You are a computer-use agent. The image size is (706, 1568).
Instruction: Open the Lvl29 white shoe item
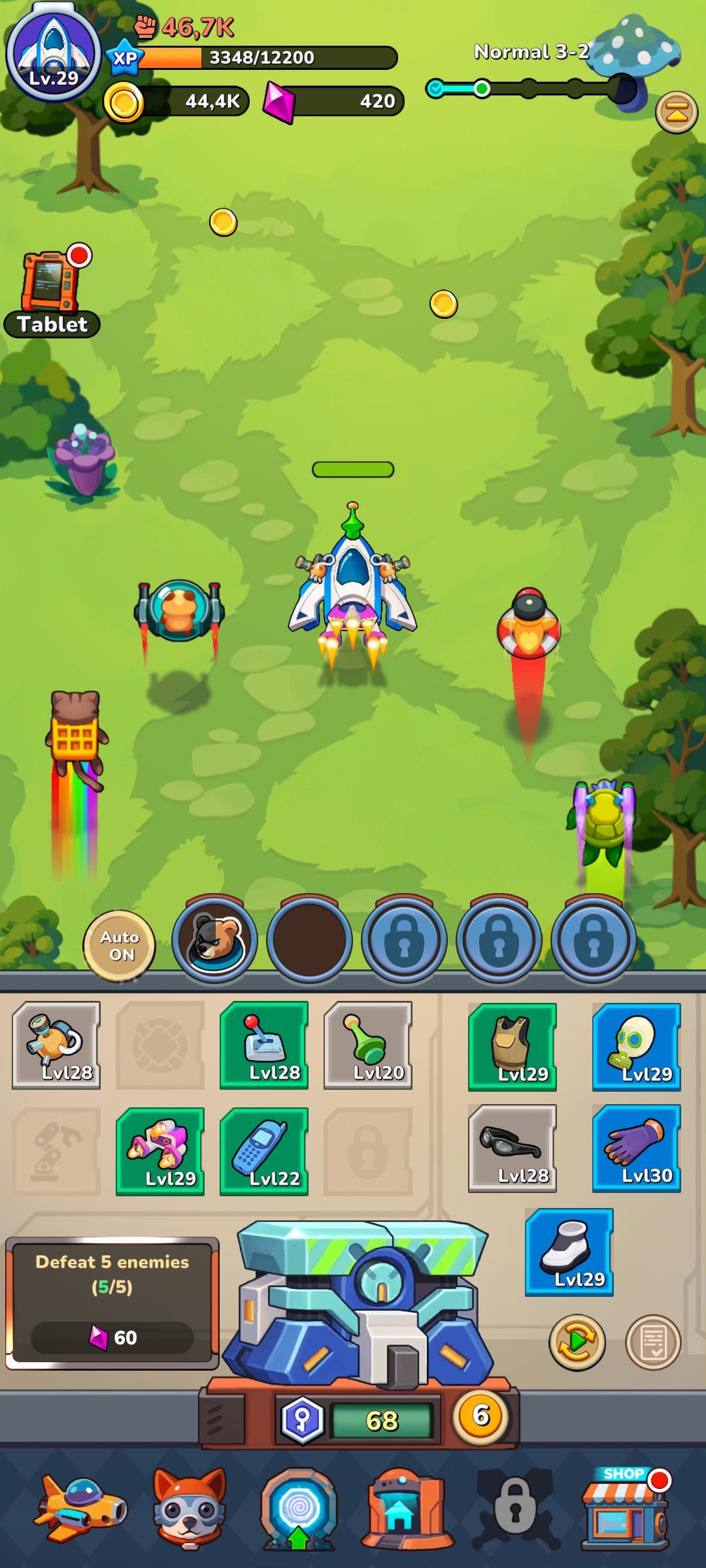[x=569, y=1252]
